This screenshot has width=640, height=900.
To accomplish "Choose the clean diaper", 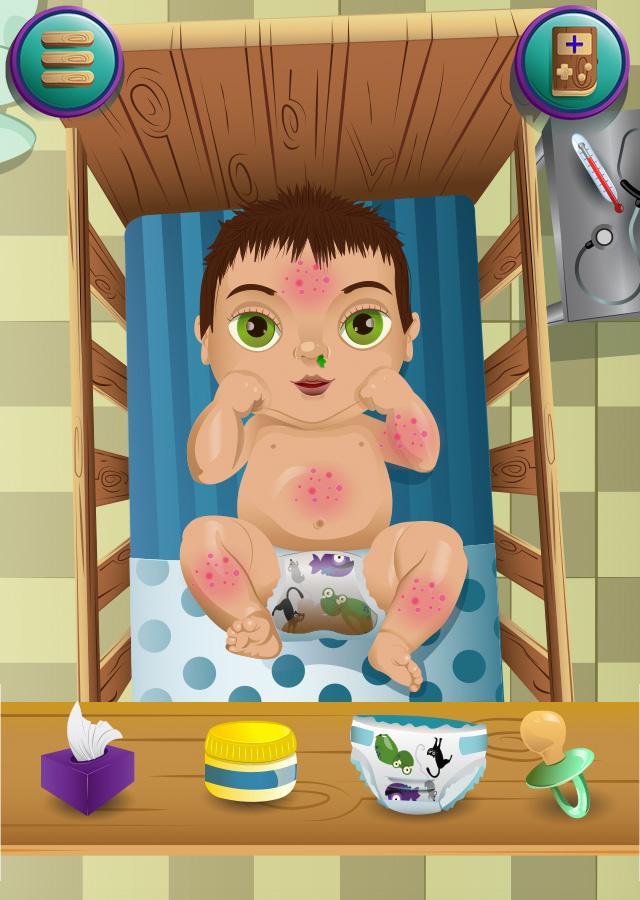I will 418,764.
